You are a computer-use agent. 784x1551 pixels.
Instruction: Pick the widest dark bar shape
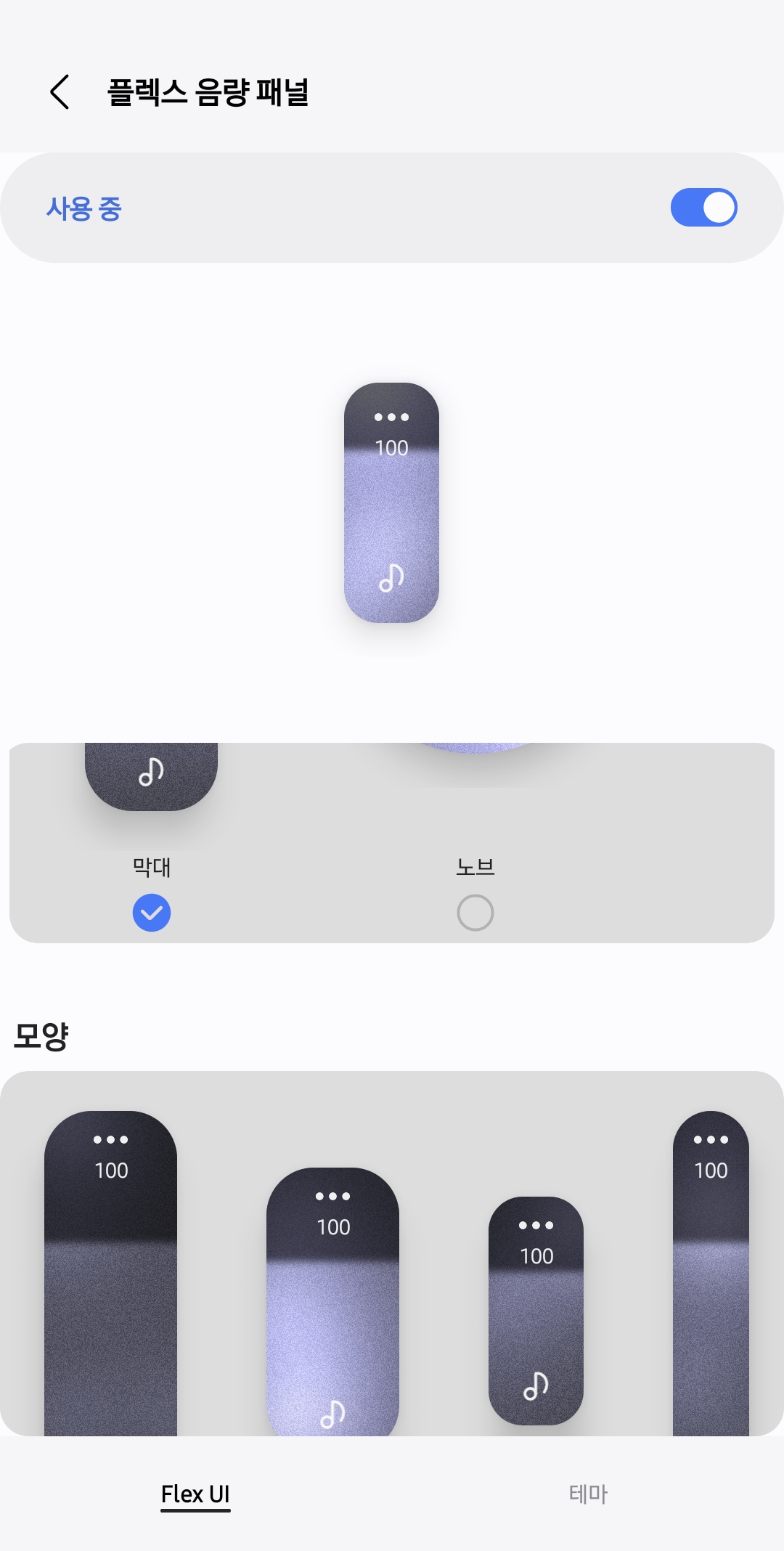[x=110, y=1271]
